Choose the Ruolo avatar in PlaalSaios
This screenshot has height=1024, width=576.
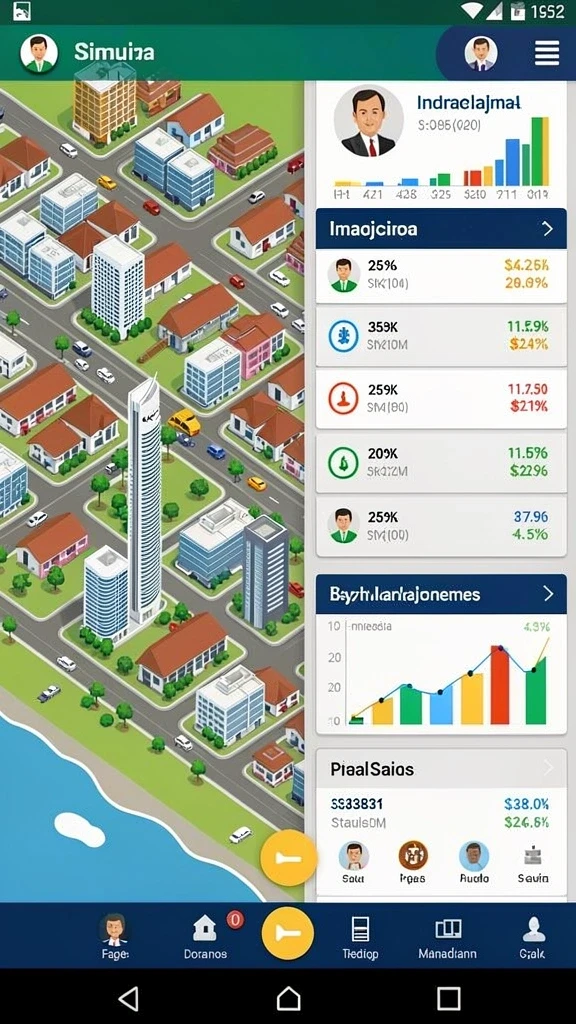click(x=474, y=862)
